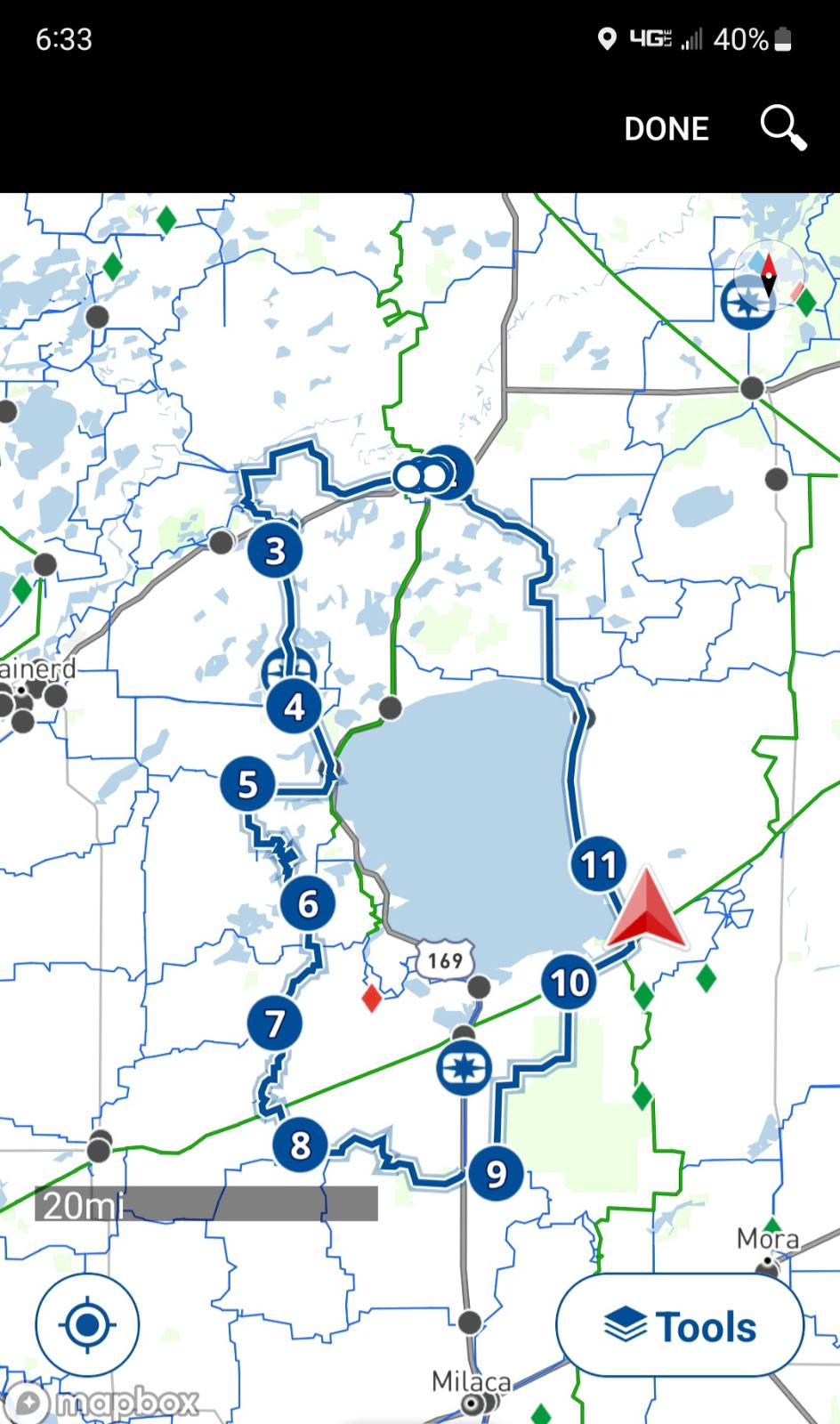Open the Tools menu
The height and width of the screenshot is (1424, 840).
click(680, 1326)
